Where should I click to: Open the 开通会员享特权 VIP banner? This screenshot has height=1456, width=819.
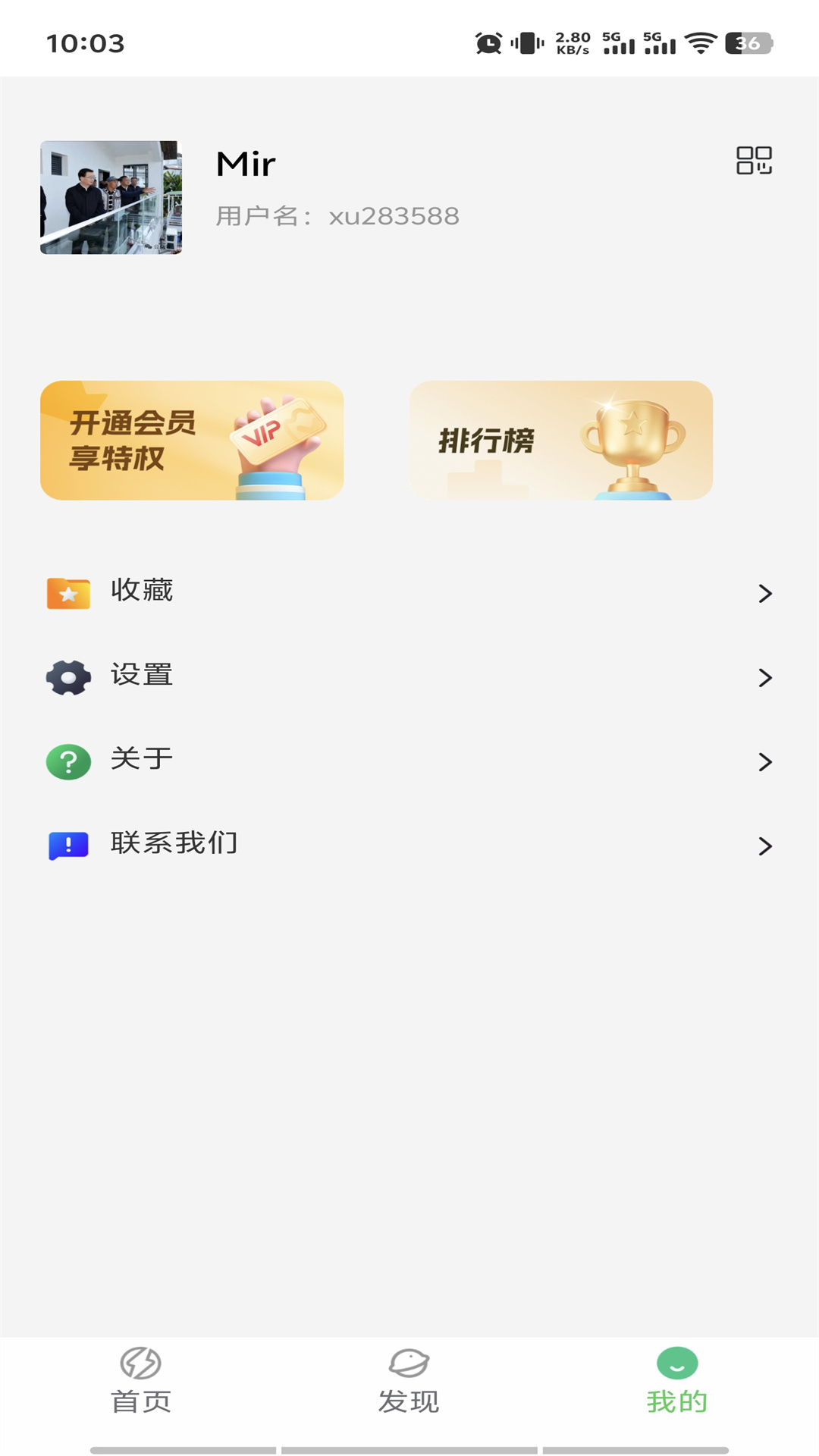[x=192, y=441]
